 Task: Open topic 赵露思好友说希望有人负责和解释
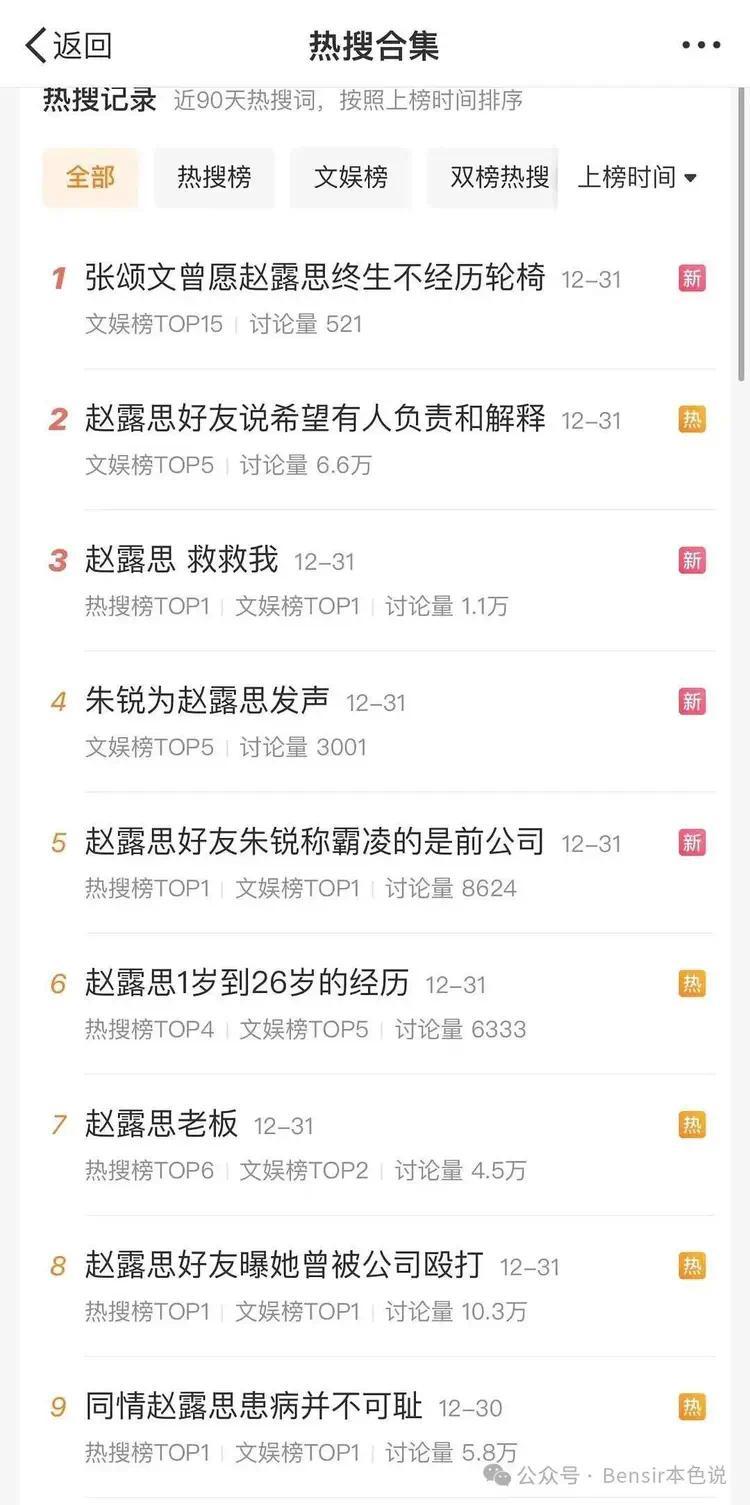click(x=315, y=418)
